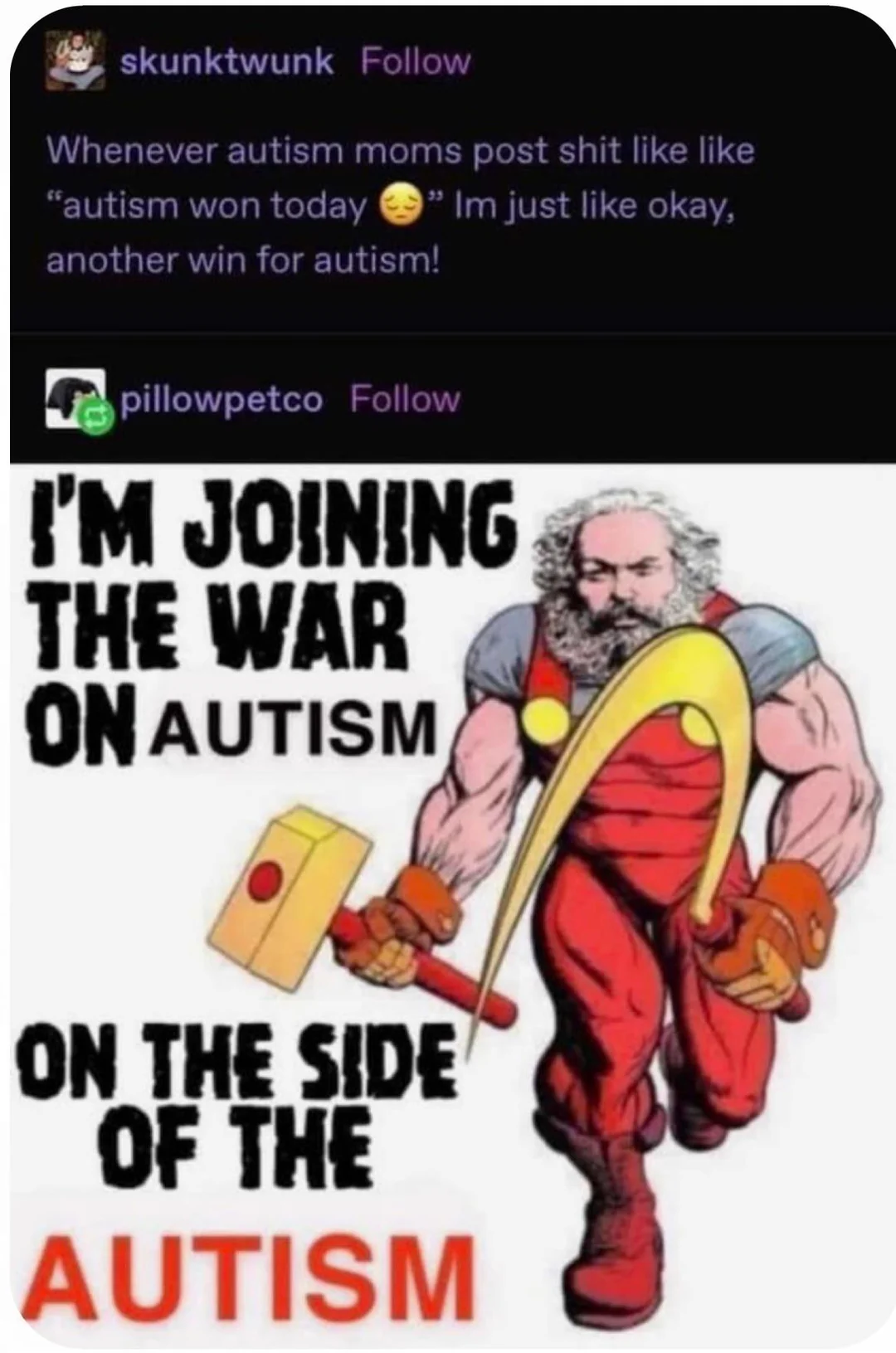This screenshot has width=896, height=1353.
Task: Open skunktwunk's blog from username
Action: [227, 62]
